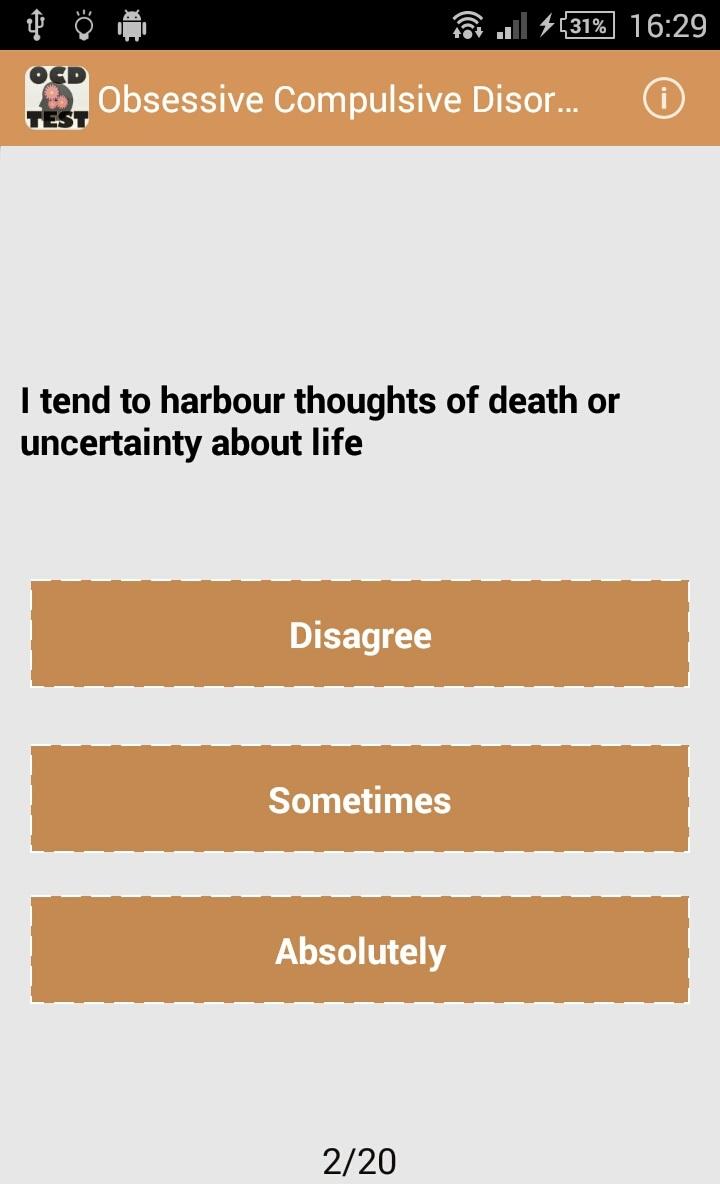720x1184 pixels.
Task: Choose the Sometimes answer
Action: point(360,799)
